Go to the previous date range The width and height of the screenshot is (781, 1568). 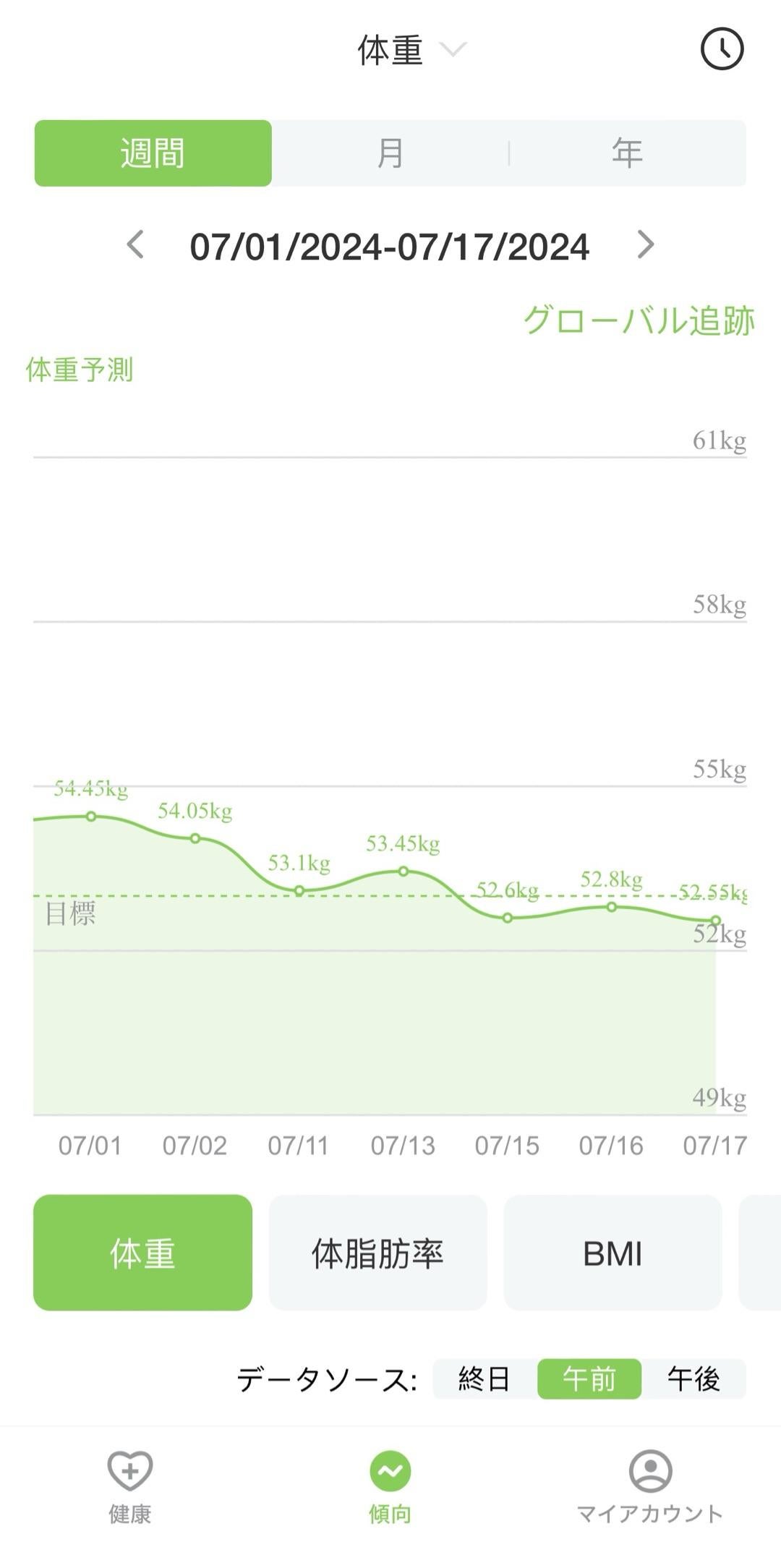[x=135, y=244]
